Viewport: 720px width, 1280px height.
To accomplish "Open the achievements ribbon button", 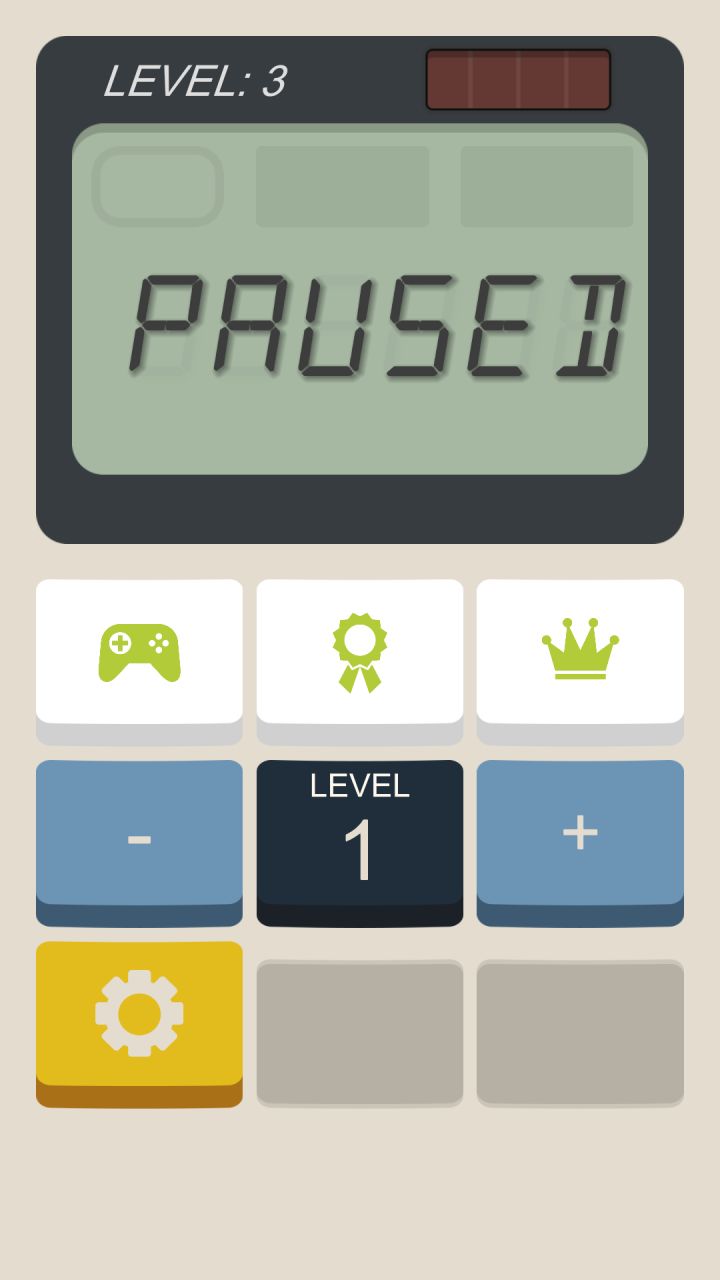I will [360, 652].
